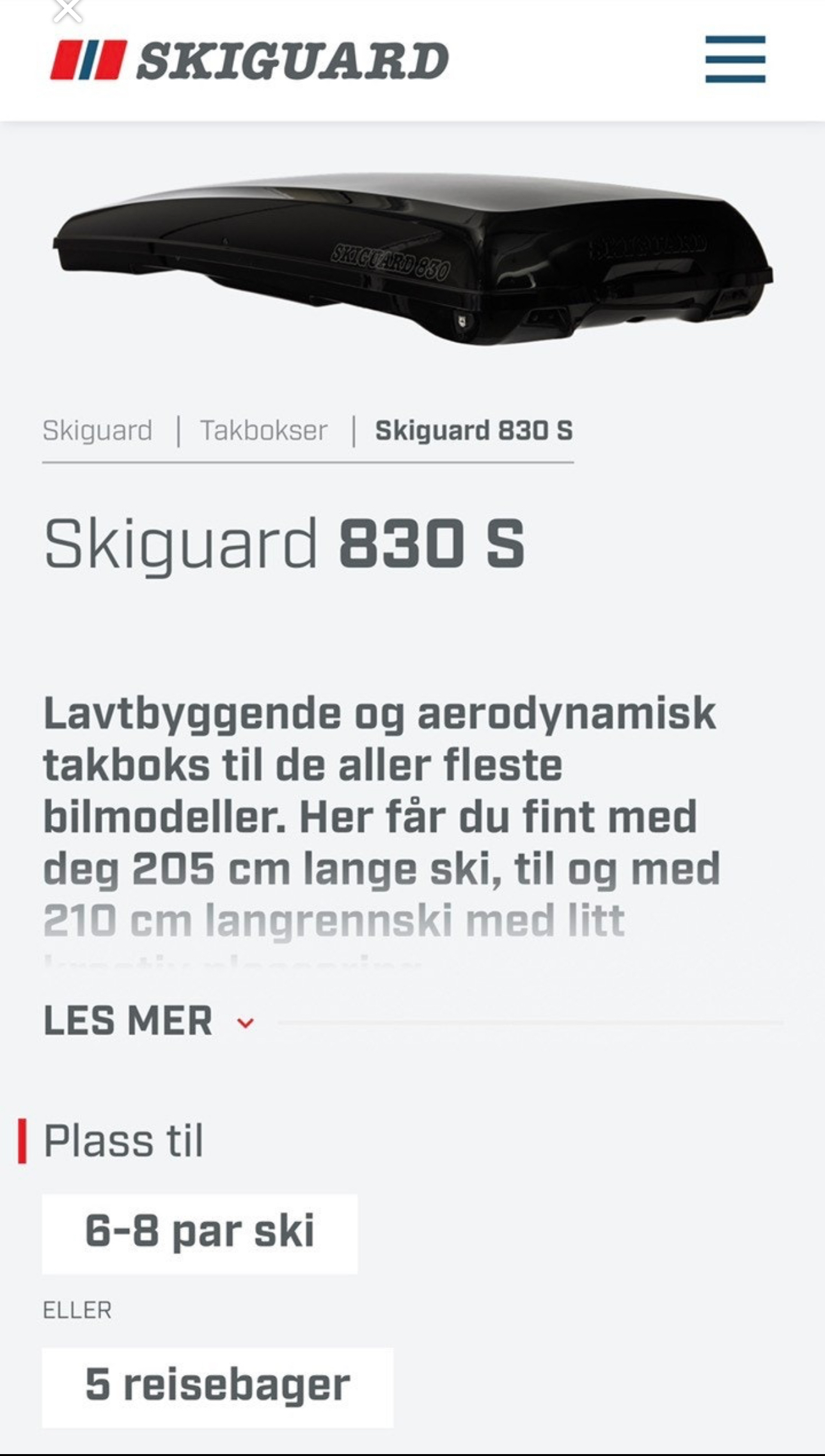Click the X close icon at top
This screenshot has height=1456, width=825.
tap(67, 10)
